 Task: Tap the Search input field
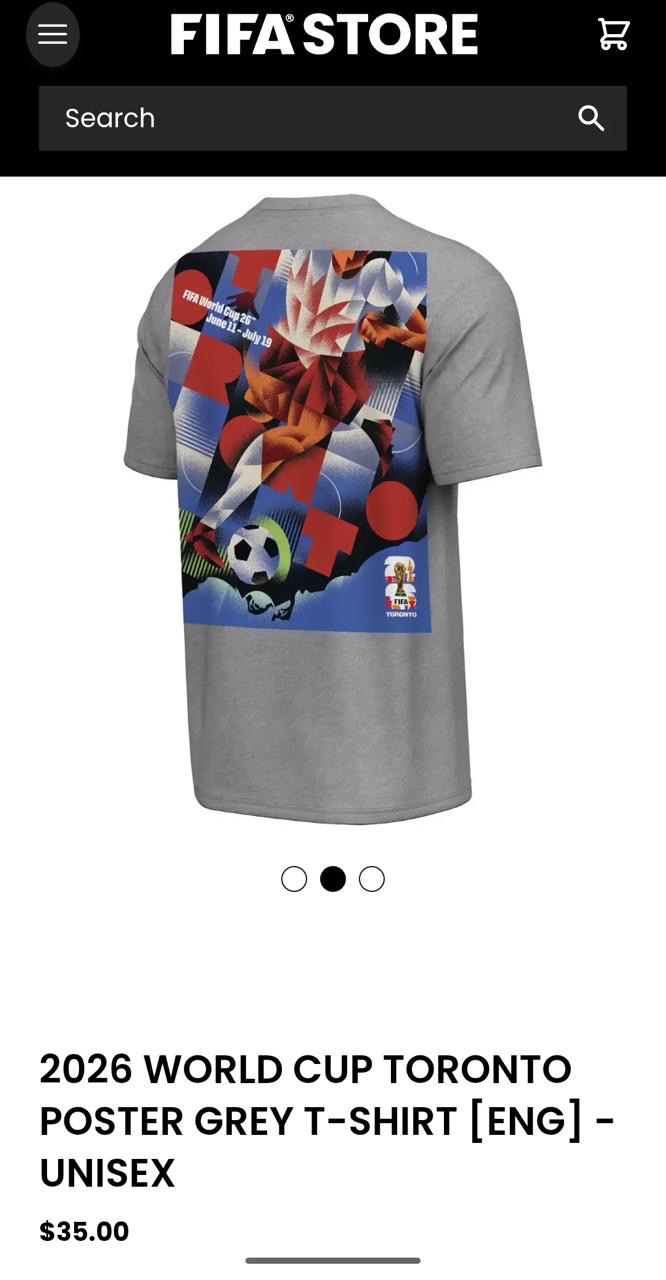coord(300,118)
